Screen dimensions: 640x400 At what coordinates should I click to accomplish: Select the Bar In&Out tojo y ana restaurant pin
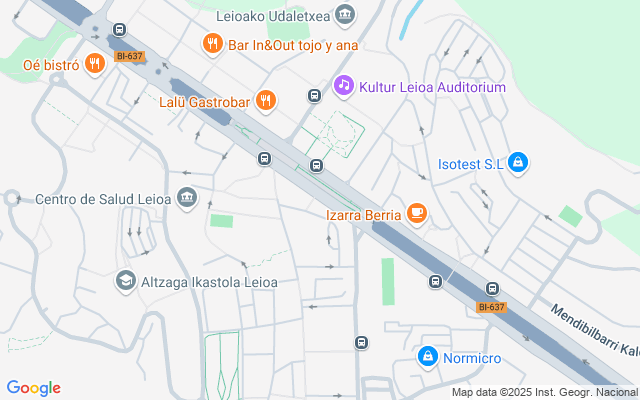[213, 44]
